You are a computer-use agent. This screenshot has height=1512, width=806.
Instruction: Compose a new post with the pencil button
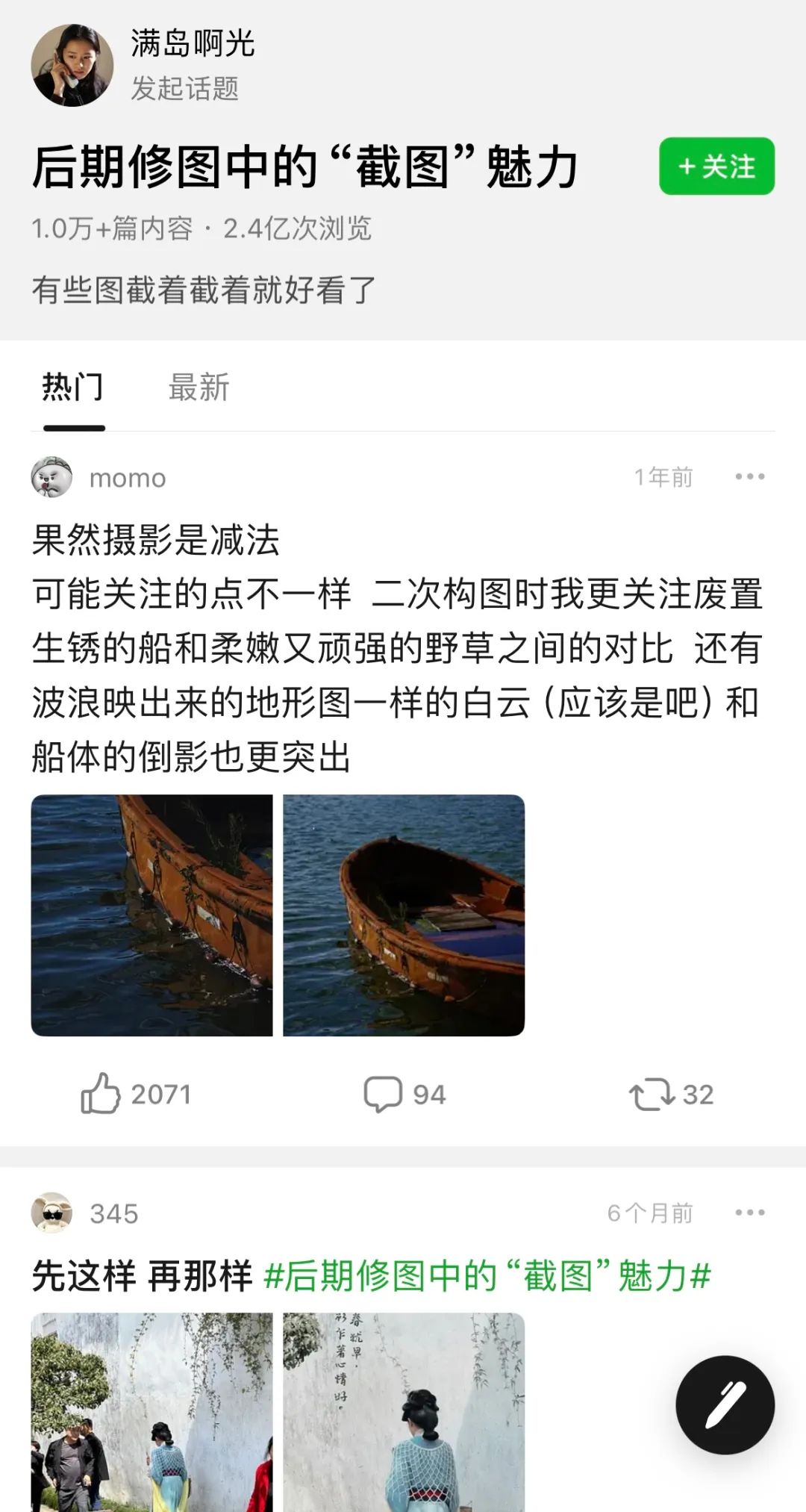(x=725, y=1404)
